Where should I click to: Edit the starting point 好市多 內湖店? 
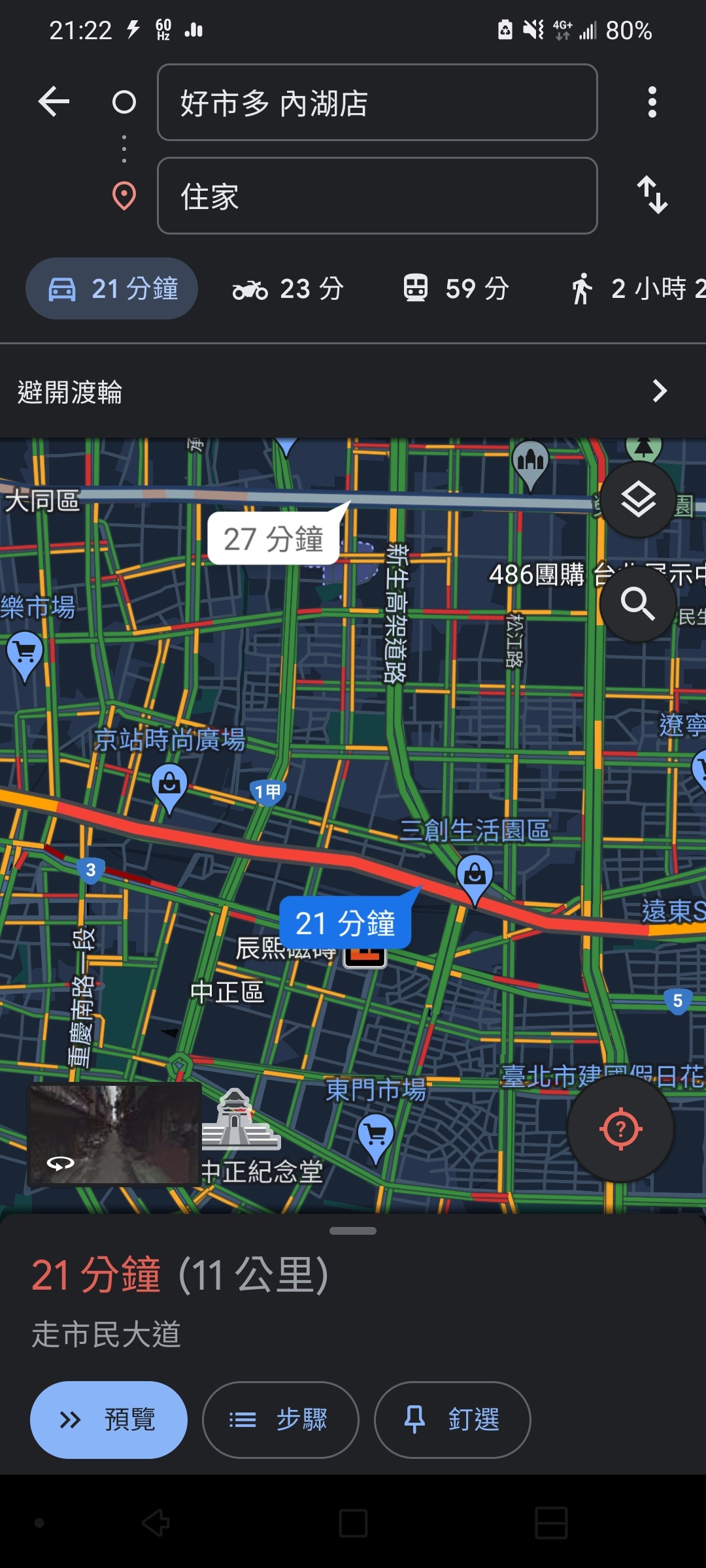[377, 103]
